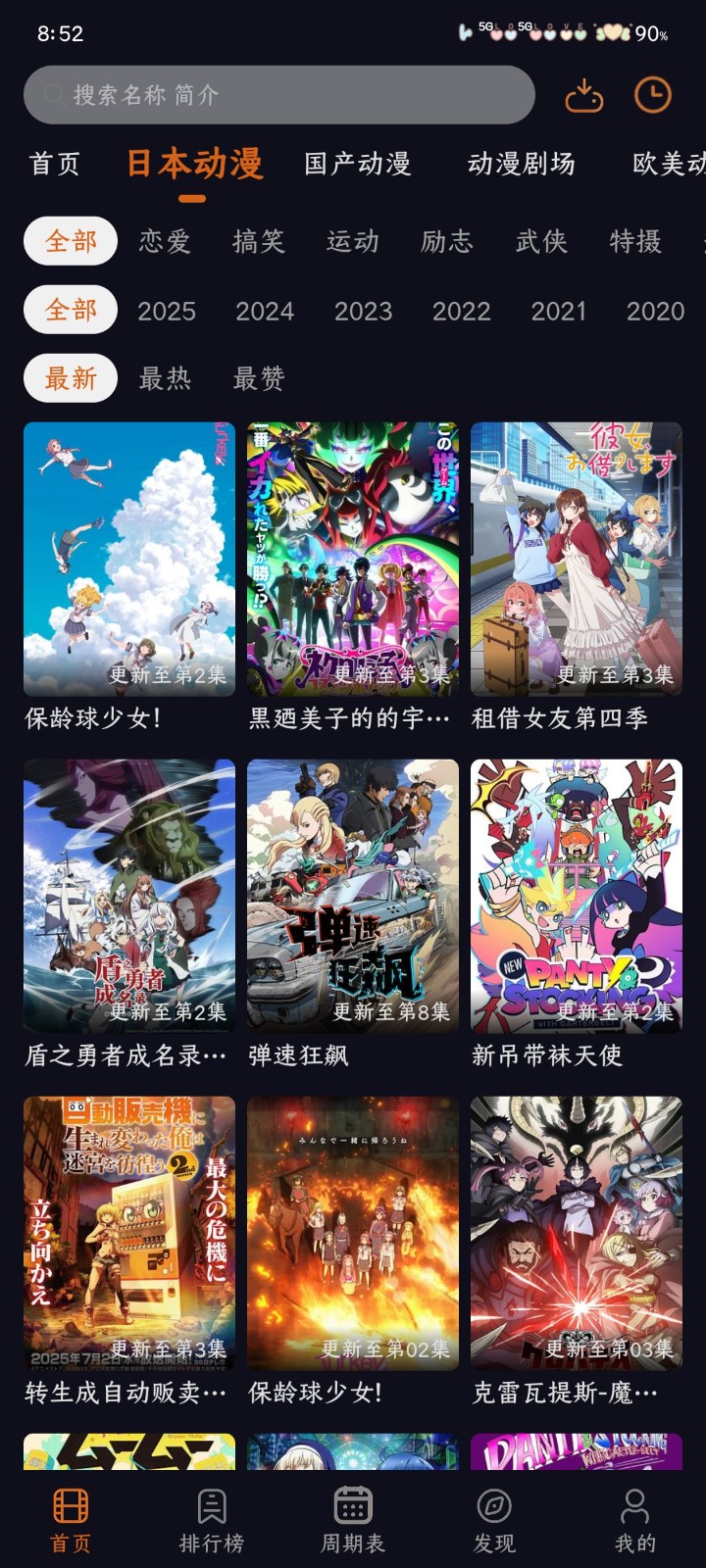Select the 最赞 sorting filter
This screenshot has height=1568, width=706.
257,377
